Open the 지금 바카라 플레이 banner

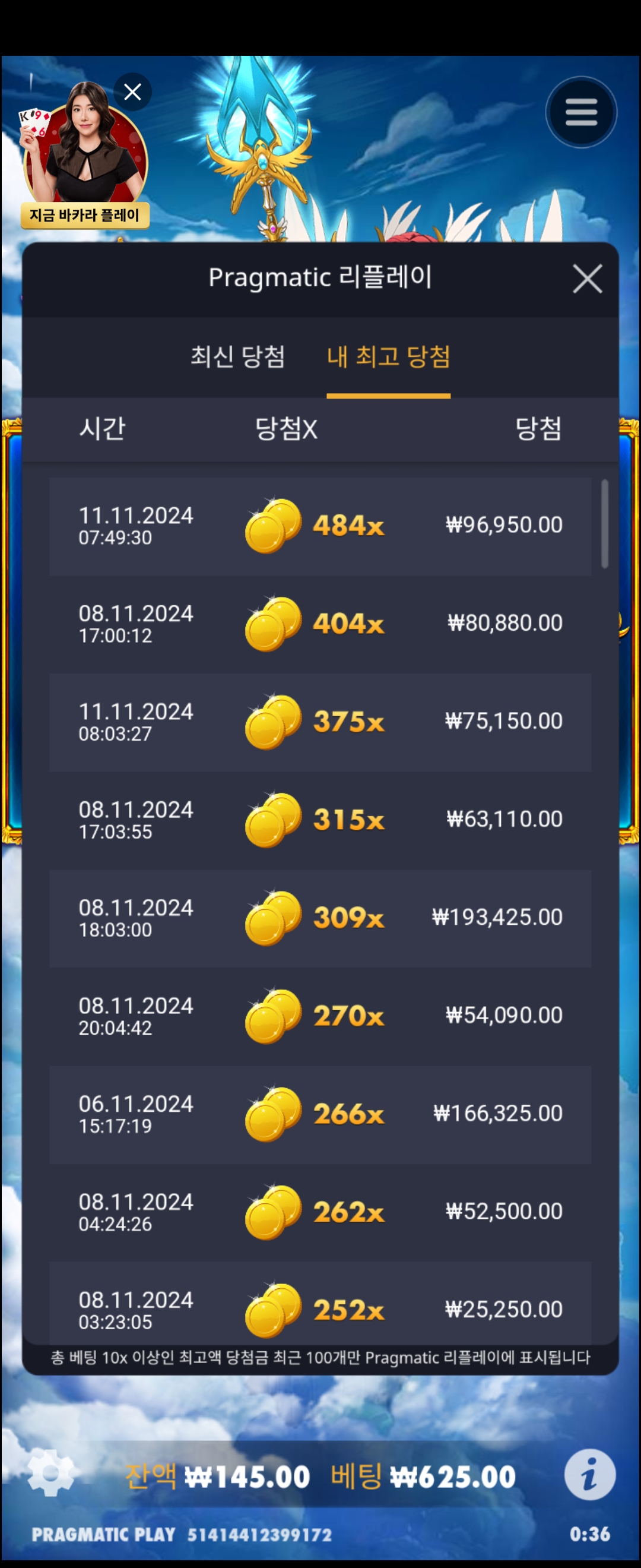click(x=85, y=158)
